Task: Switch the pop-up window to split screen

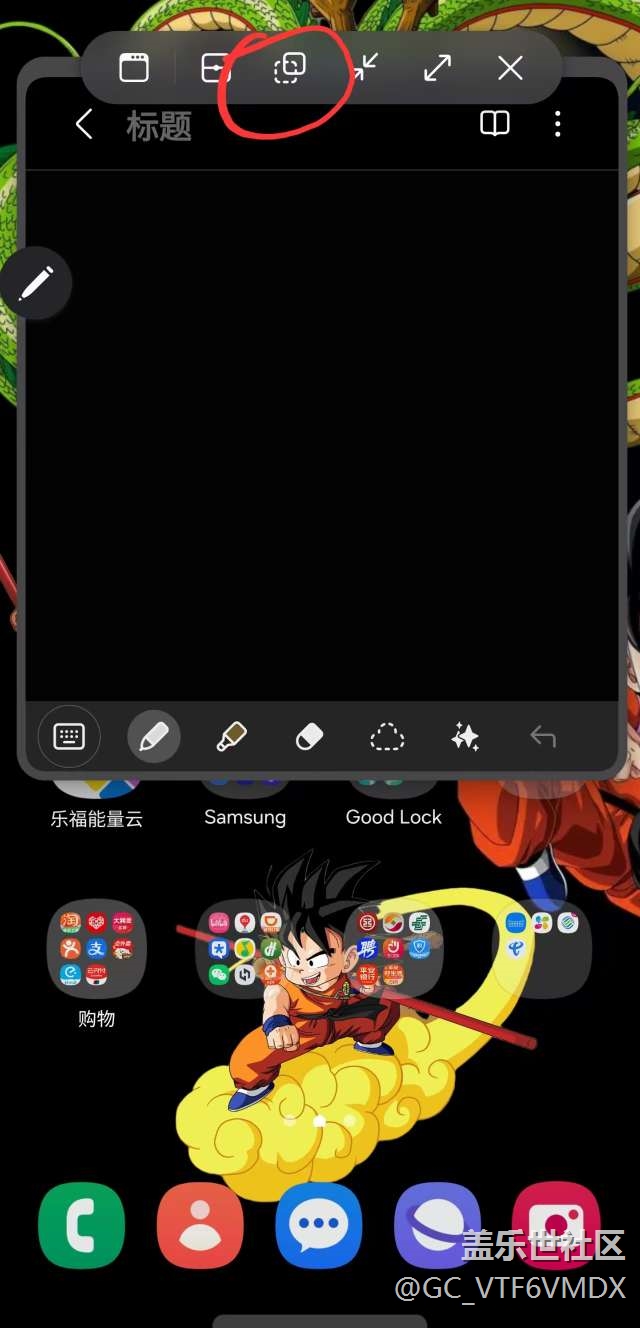Action: tap(215, 68)
